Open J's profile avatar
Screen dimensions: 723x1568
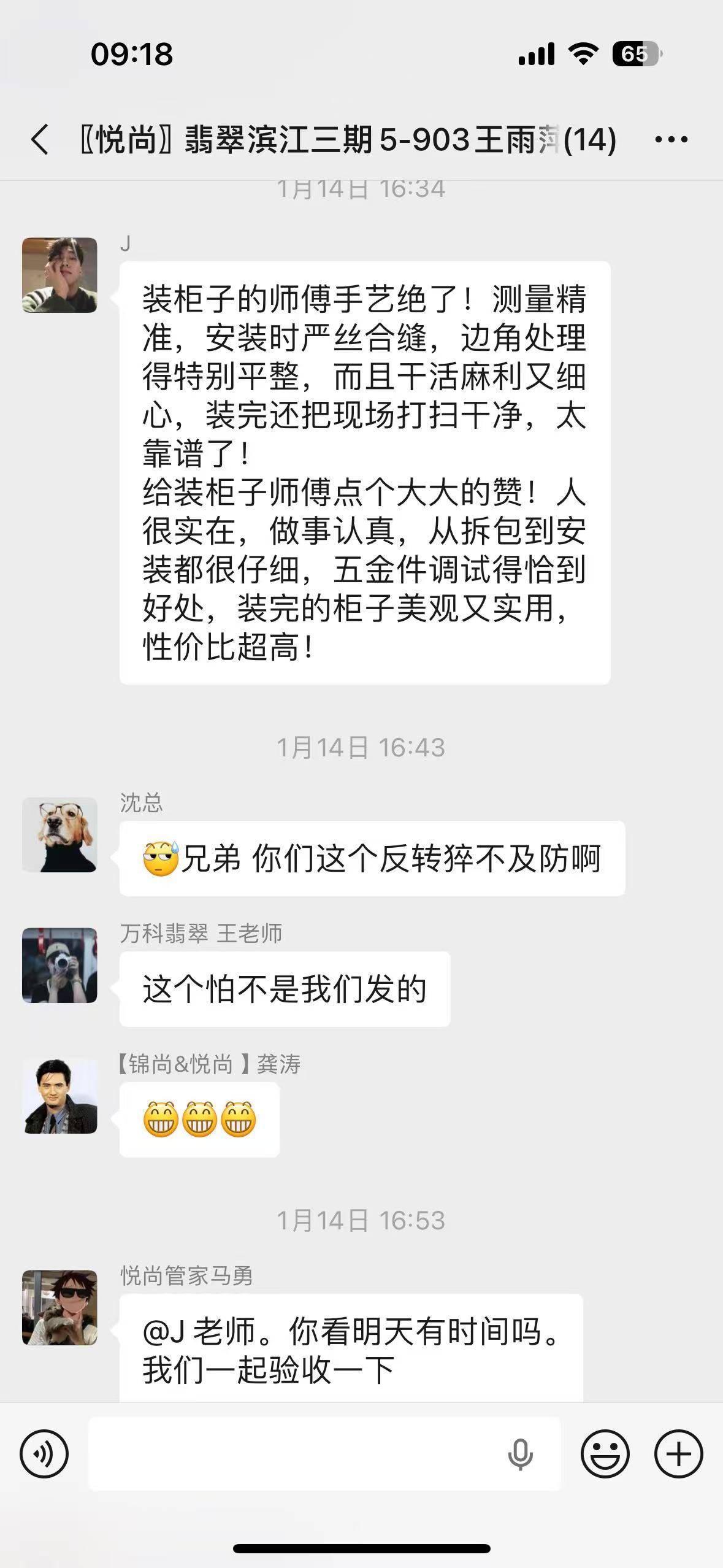pos(59,275)
